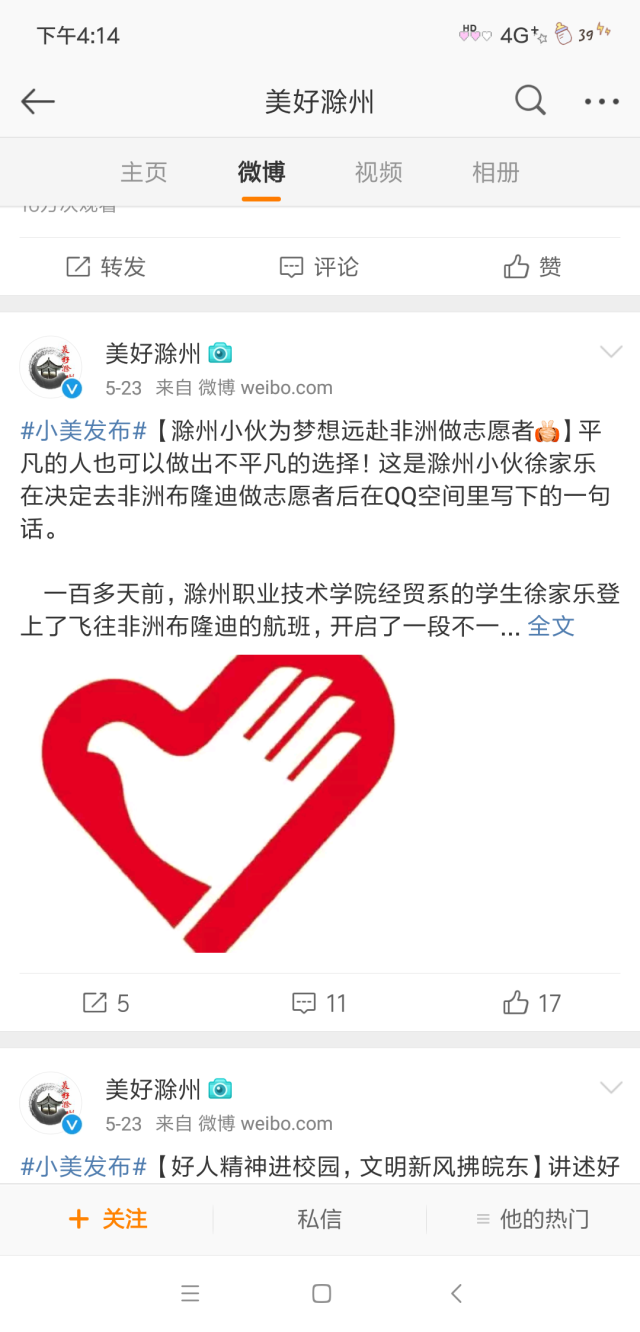Send a private message via 私信
The height and width of the screenshot is (1332, 640).
click(319, 1219)
